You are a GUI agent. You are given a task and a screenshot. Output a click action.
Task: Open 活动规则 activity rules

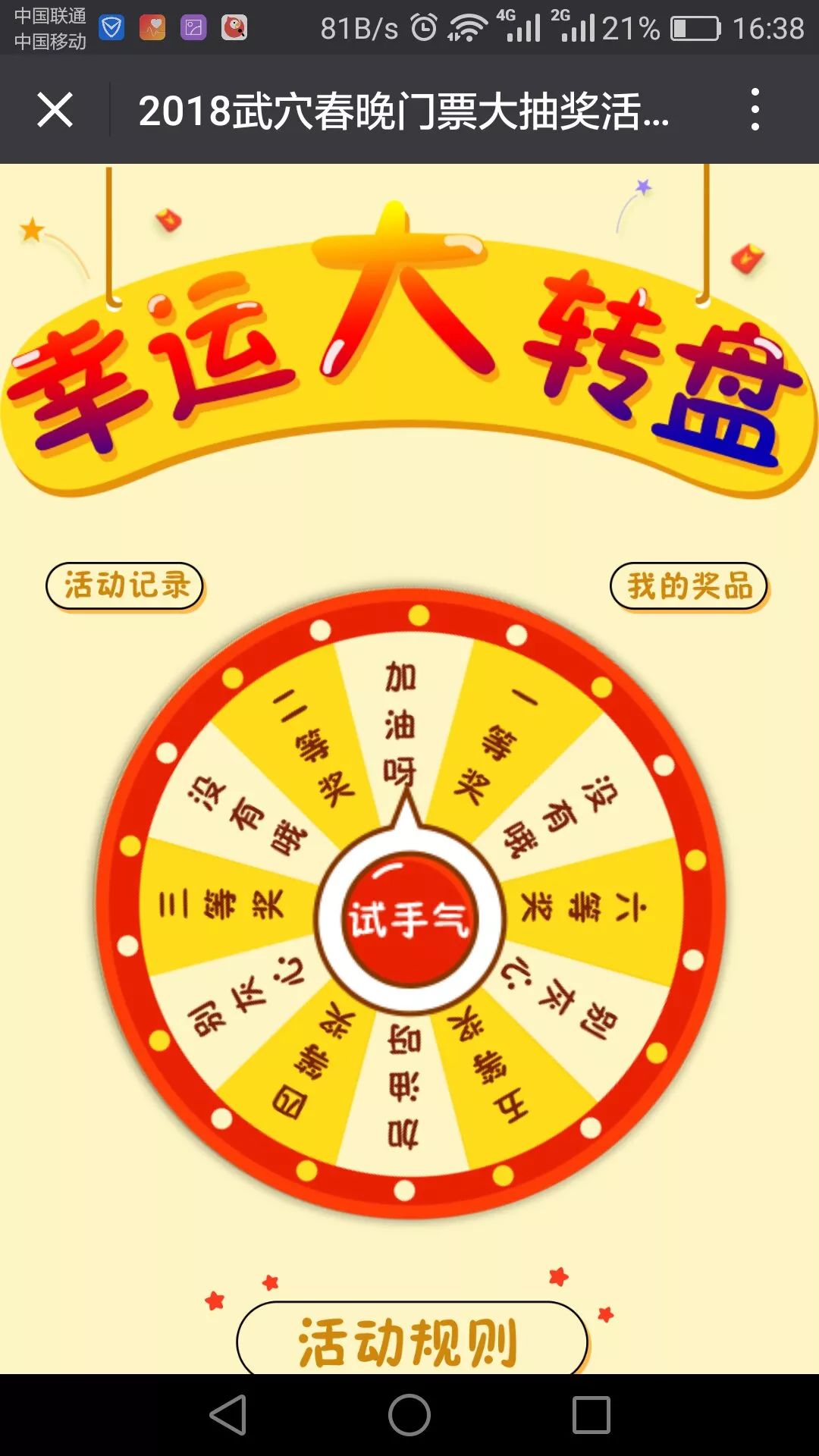411,1341
